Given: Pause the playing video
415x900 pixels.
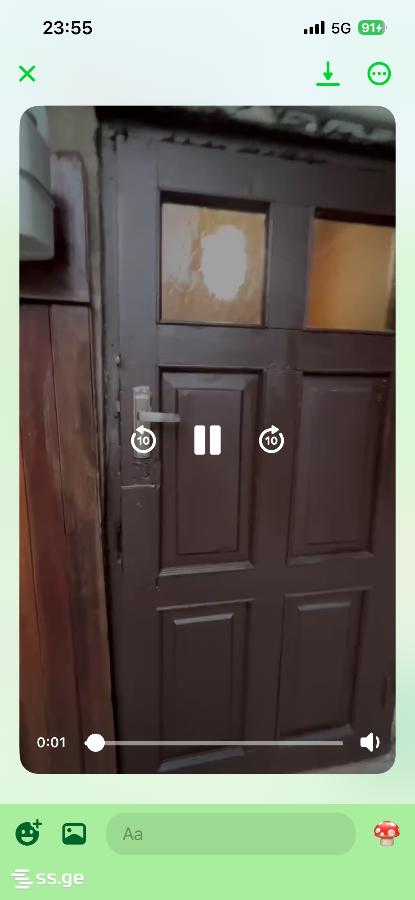Looking at the screenshot, I should [207, 440].
